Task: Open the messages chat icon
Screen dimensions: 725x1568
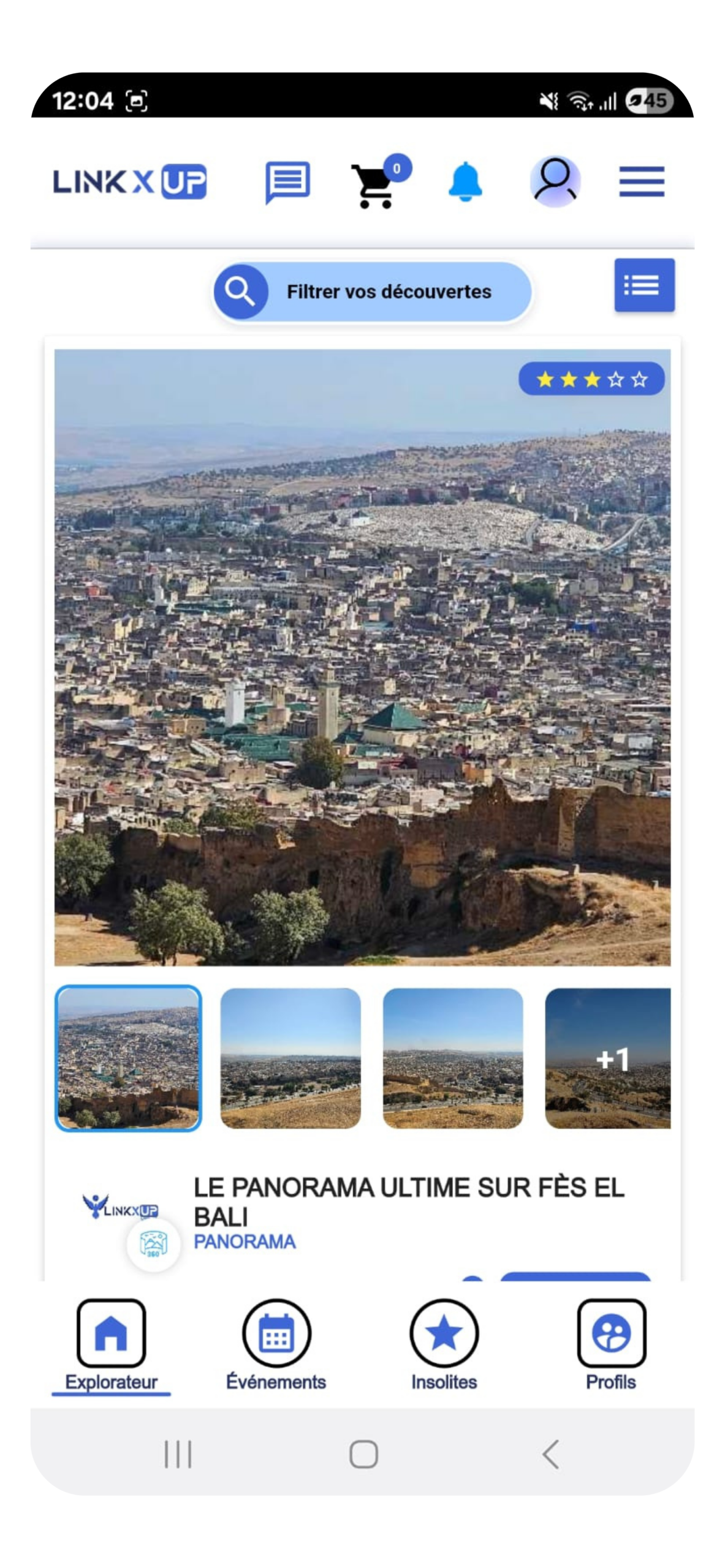Action: tap(287, 182)
